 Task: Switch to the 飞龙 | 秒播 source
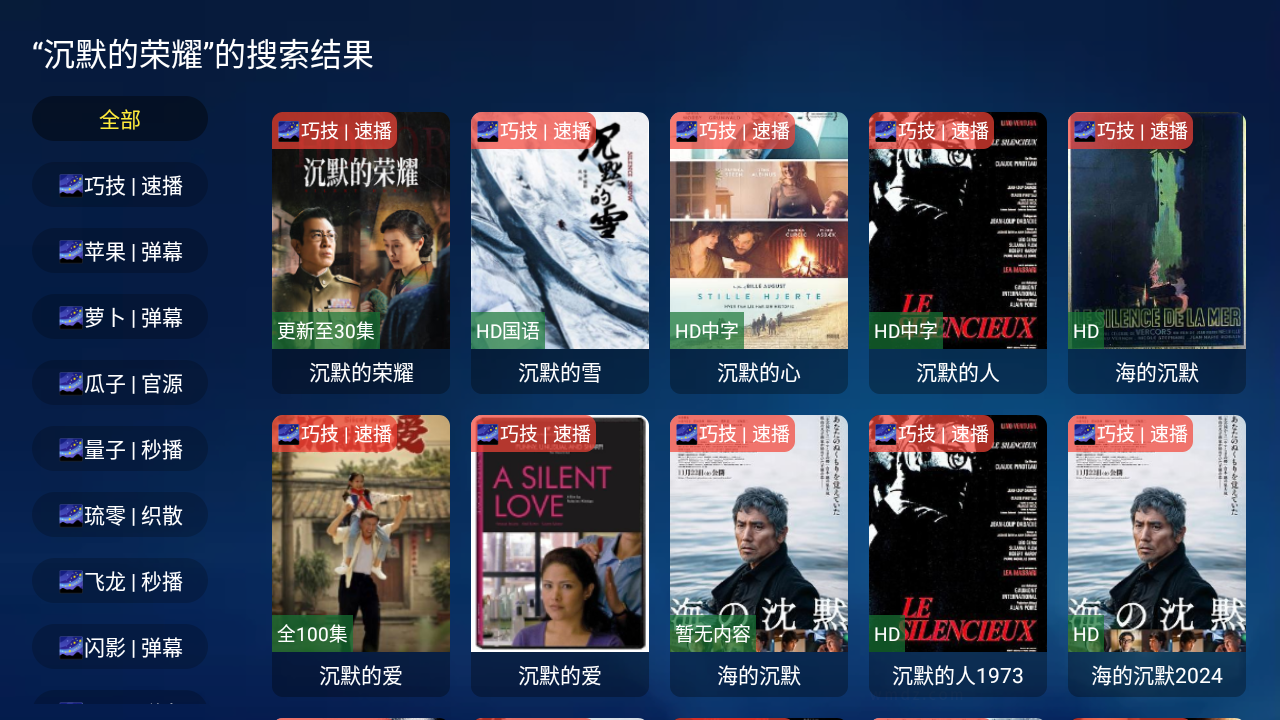point(120,581)
